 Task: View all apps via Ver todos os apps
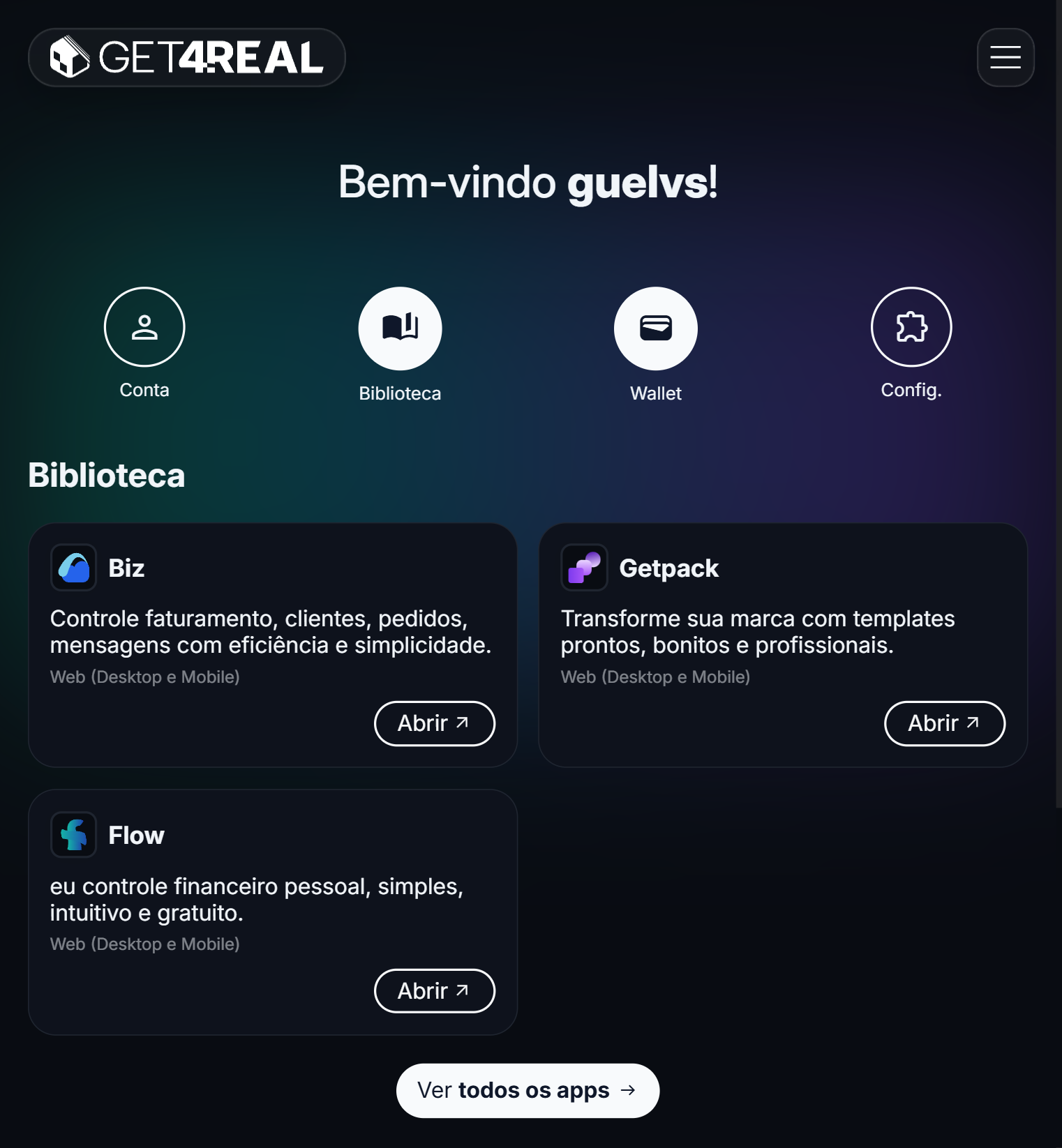pyautogui.click(x=528, y=1090)
